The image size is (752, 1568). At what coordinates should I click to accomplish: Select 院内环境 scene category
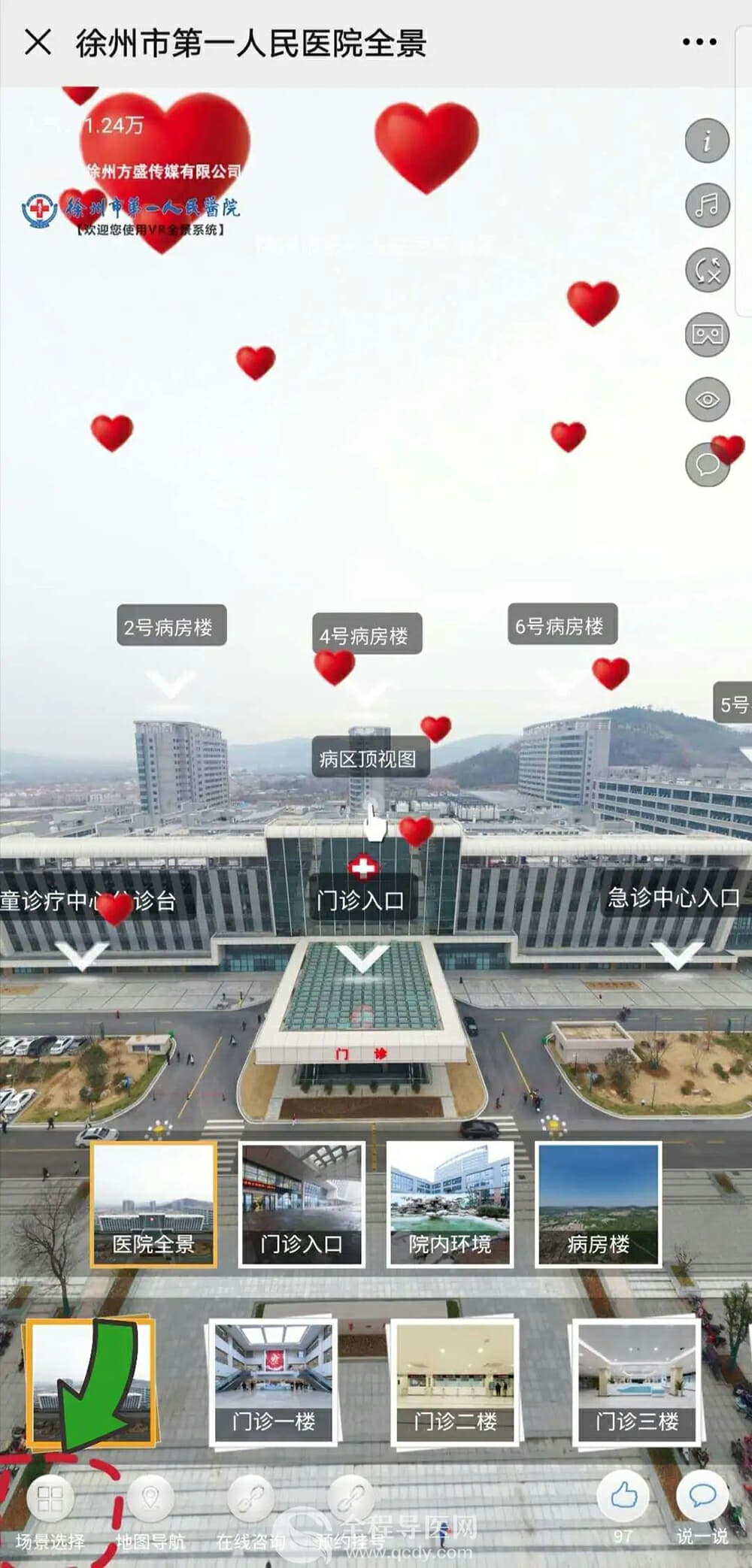click(x=450, y=1205)
